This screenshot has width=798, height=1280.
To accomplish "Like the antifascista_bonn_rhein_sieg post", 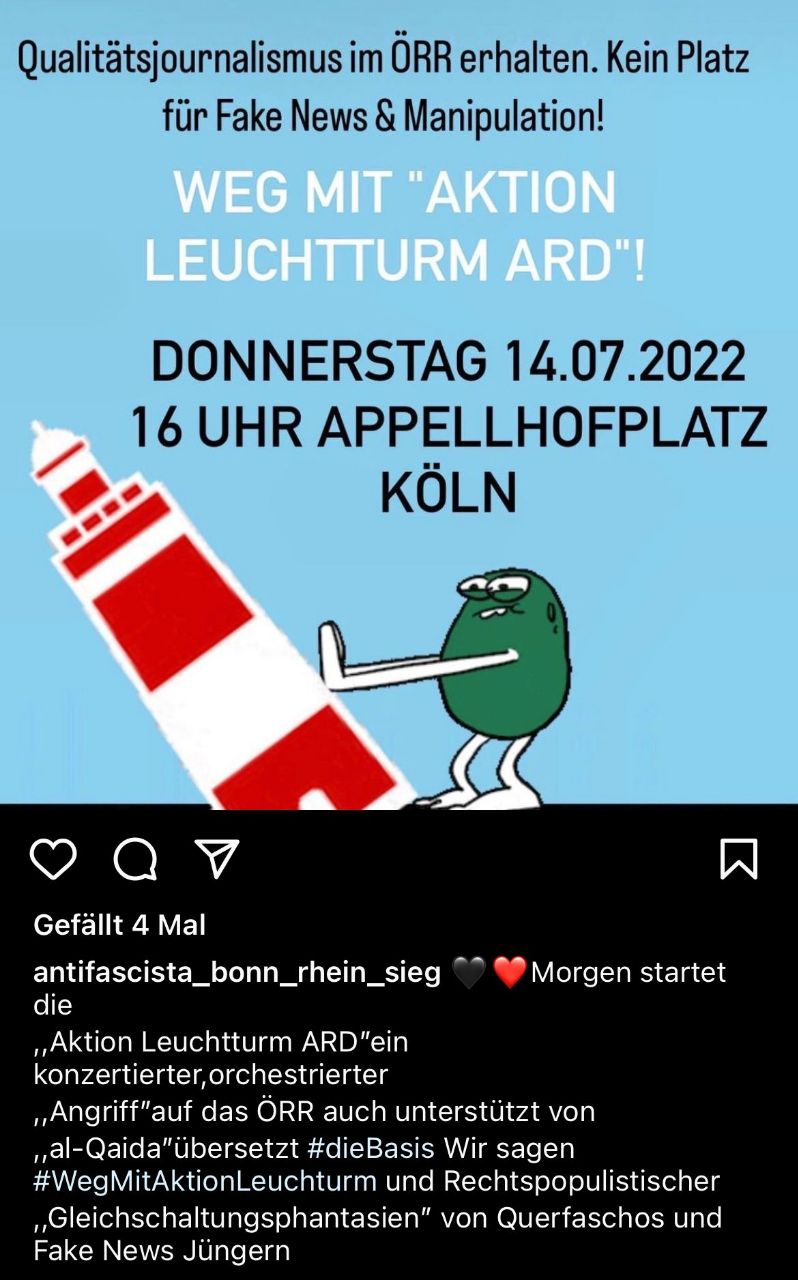I will tap(53, 858).
